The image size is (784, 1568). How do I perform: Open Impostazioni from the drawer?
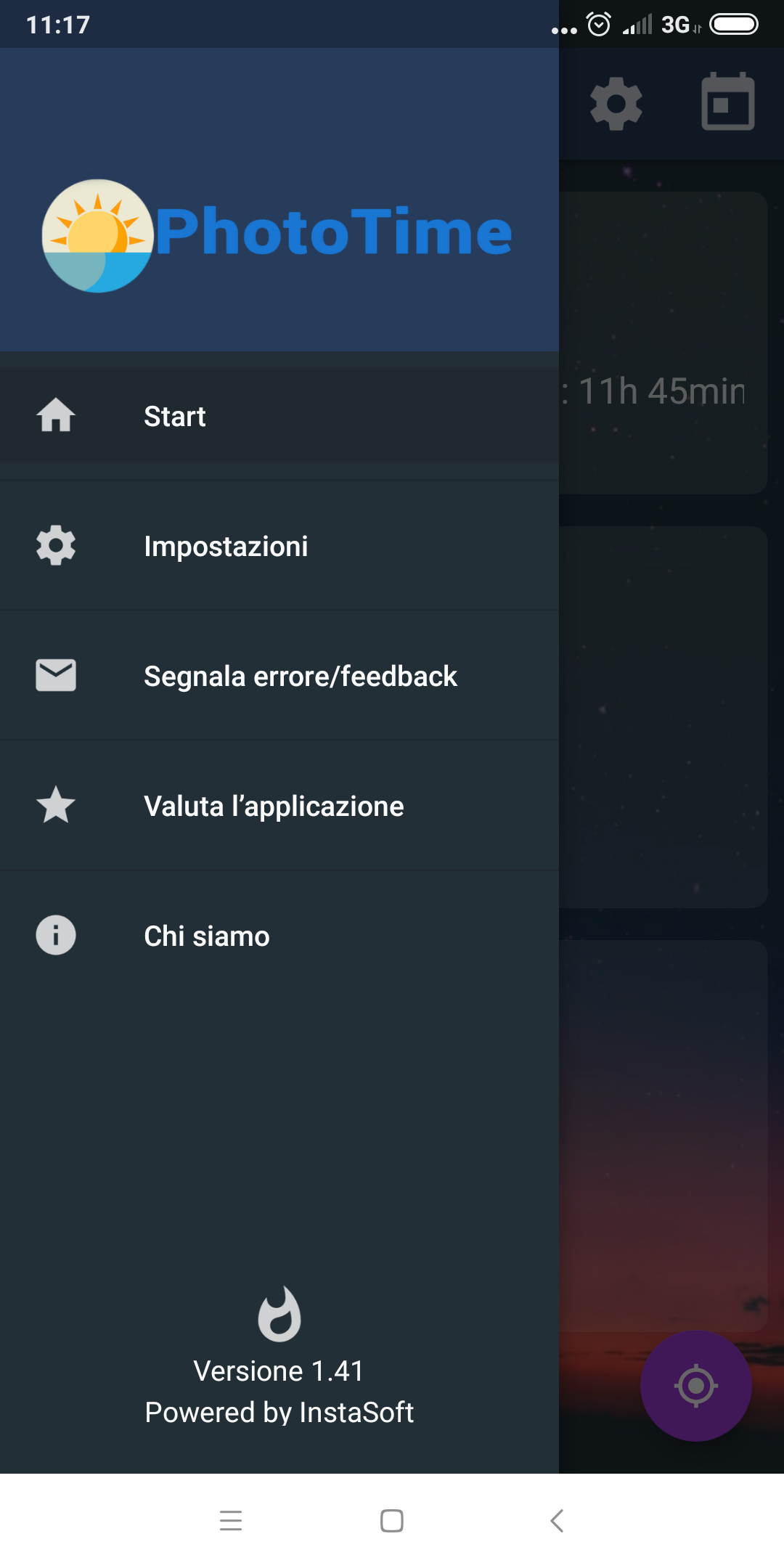point(279,546)
